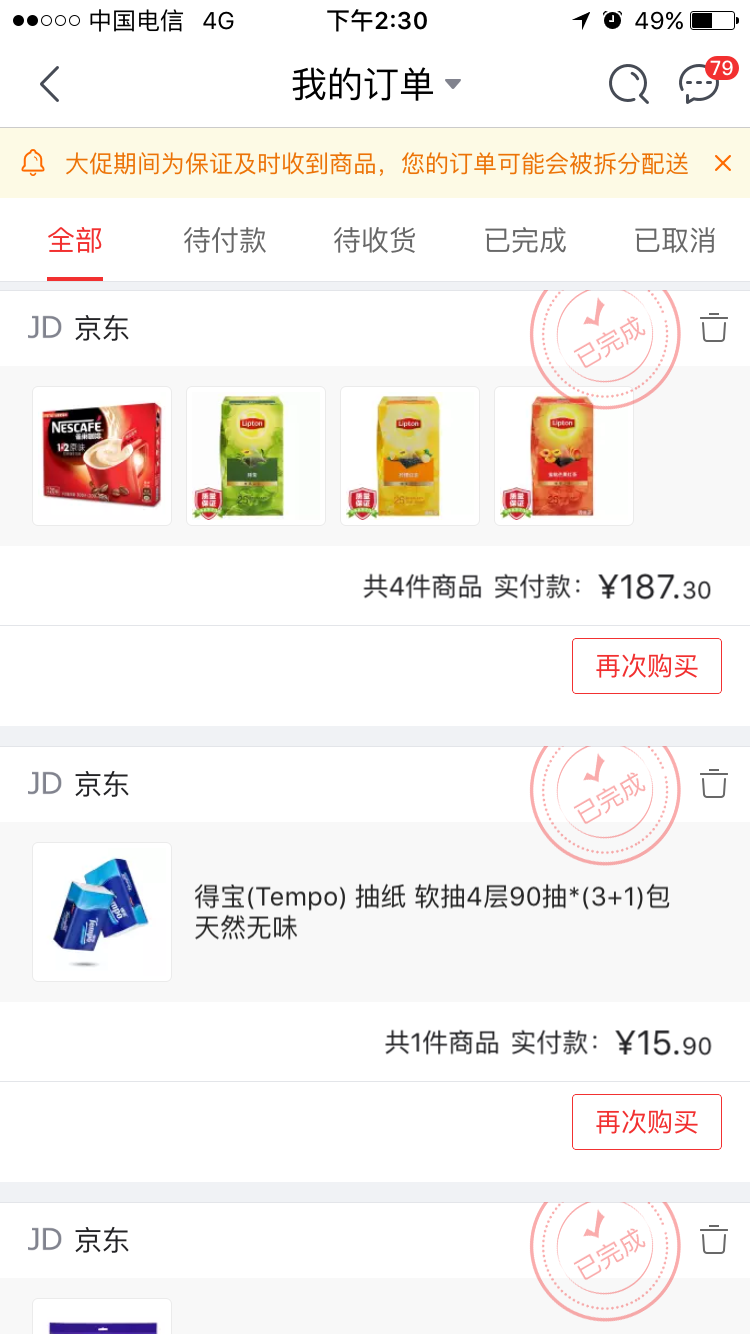750x1334 pixels.
Task: Buy the ¥15.90 Tempo order again
Action: [647, 1122]
